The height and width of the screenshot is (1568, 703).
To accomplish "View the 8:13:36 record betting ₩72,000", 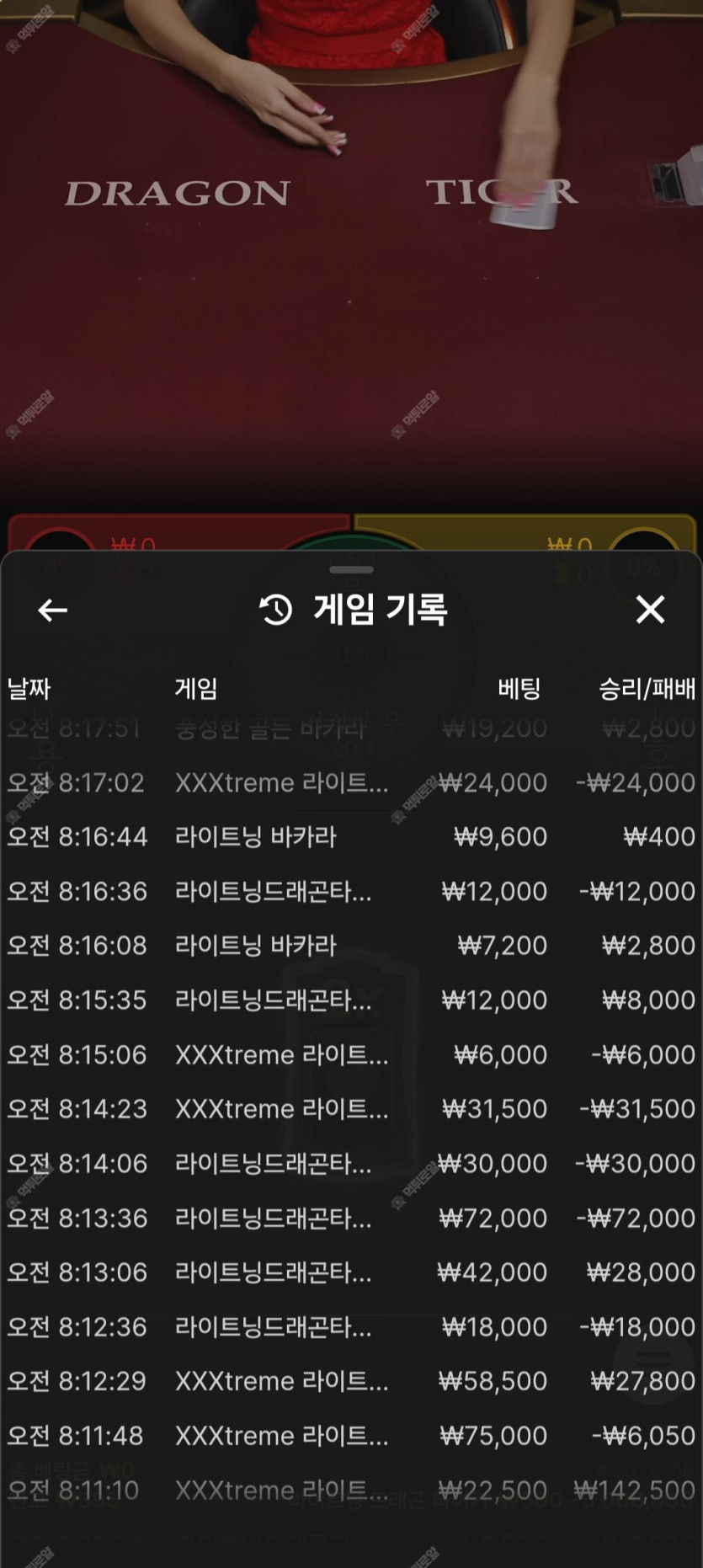I will point(351,1219).
